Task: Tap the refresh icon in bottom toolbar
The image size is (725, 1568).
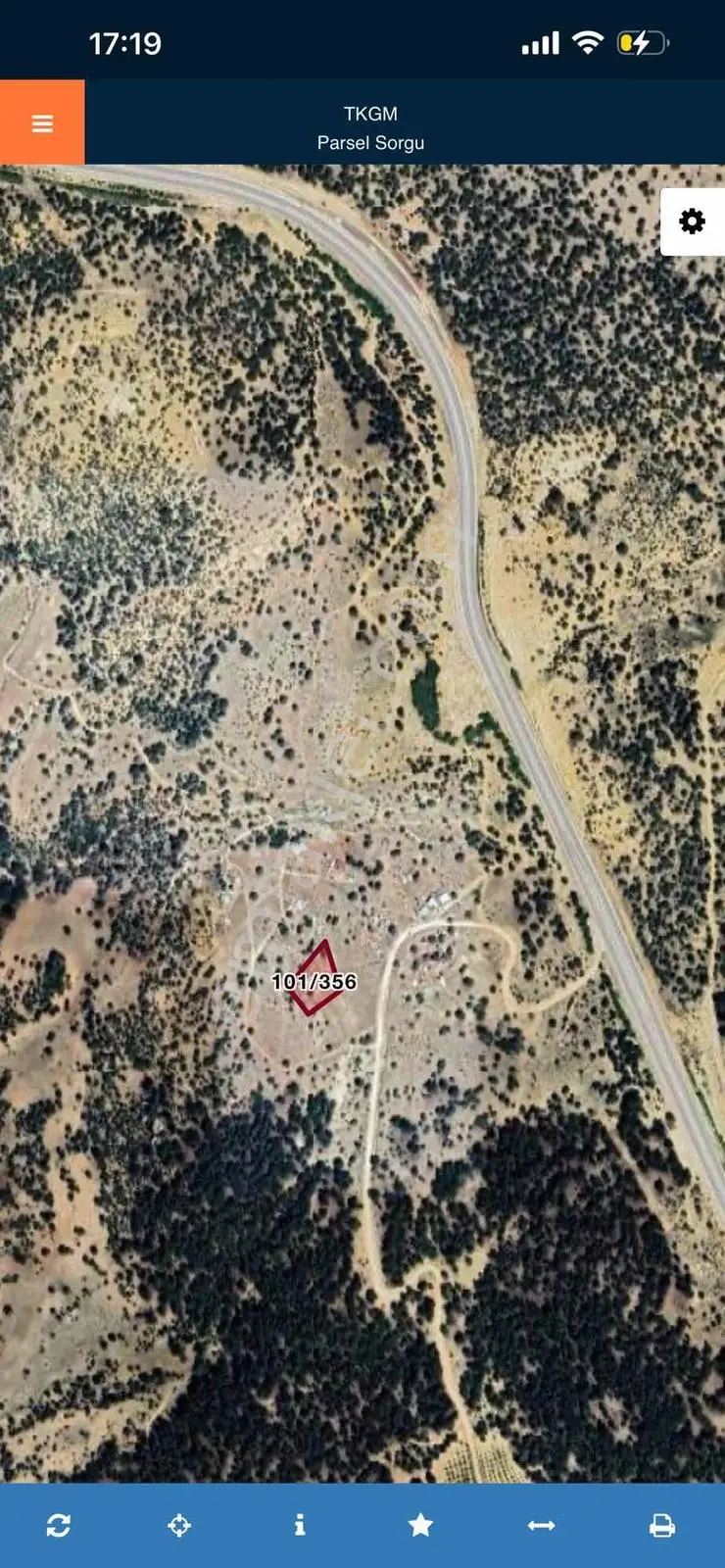Action: point(58,1525)
